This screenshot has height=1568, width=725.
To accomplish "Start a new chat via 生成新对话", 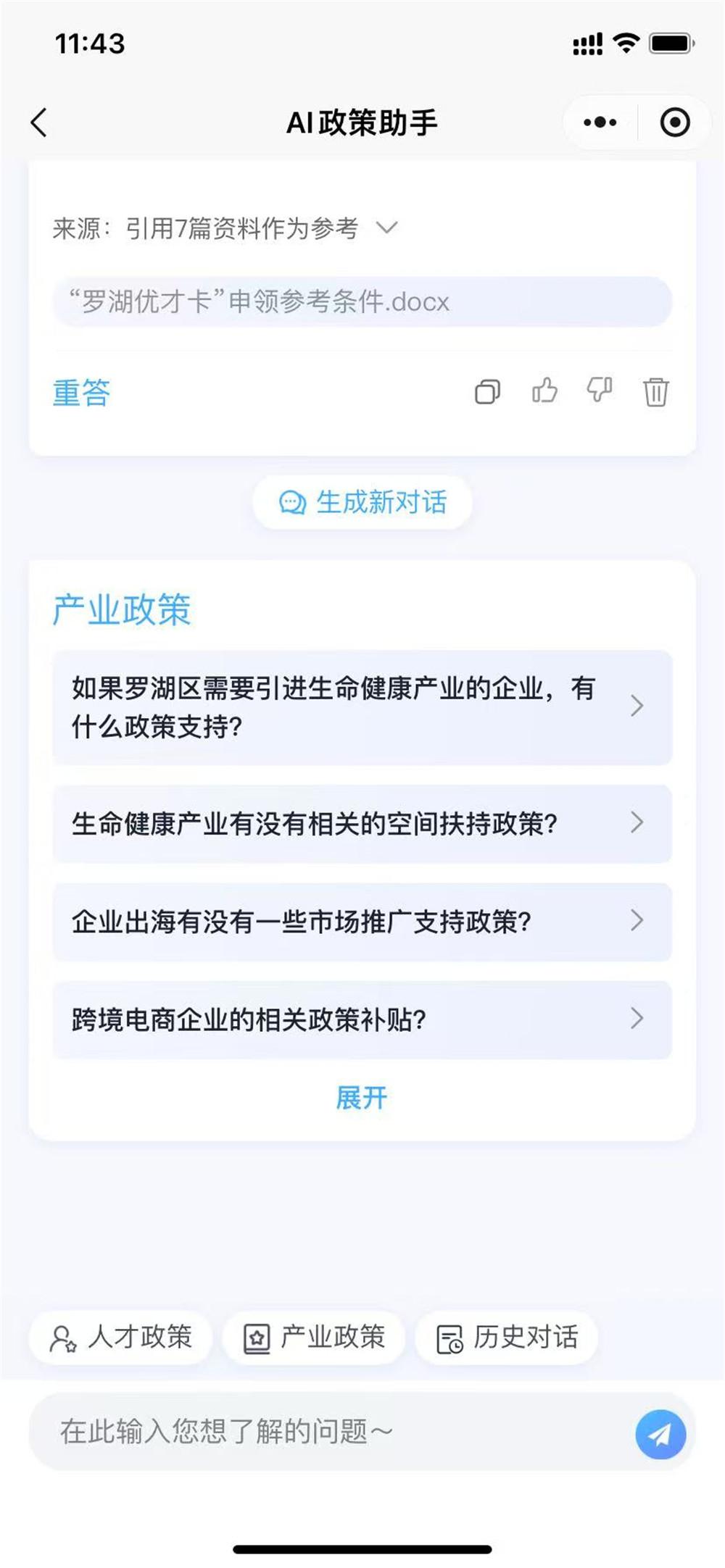I will pyautogui.click(x=362, y=502).
